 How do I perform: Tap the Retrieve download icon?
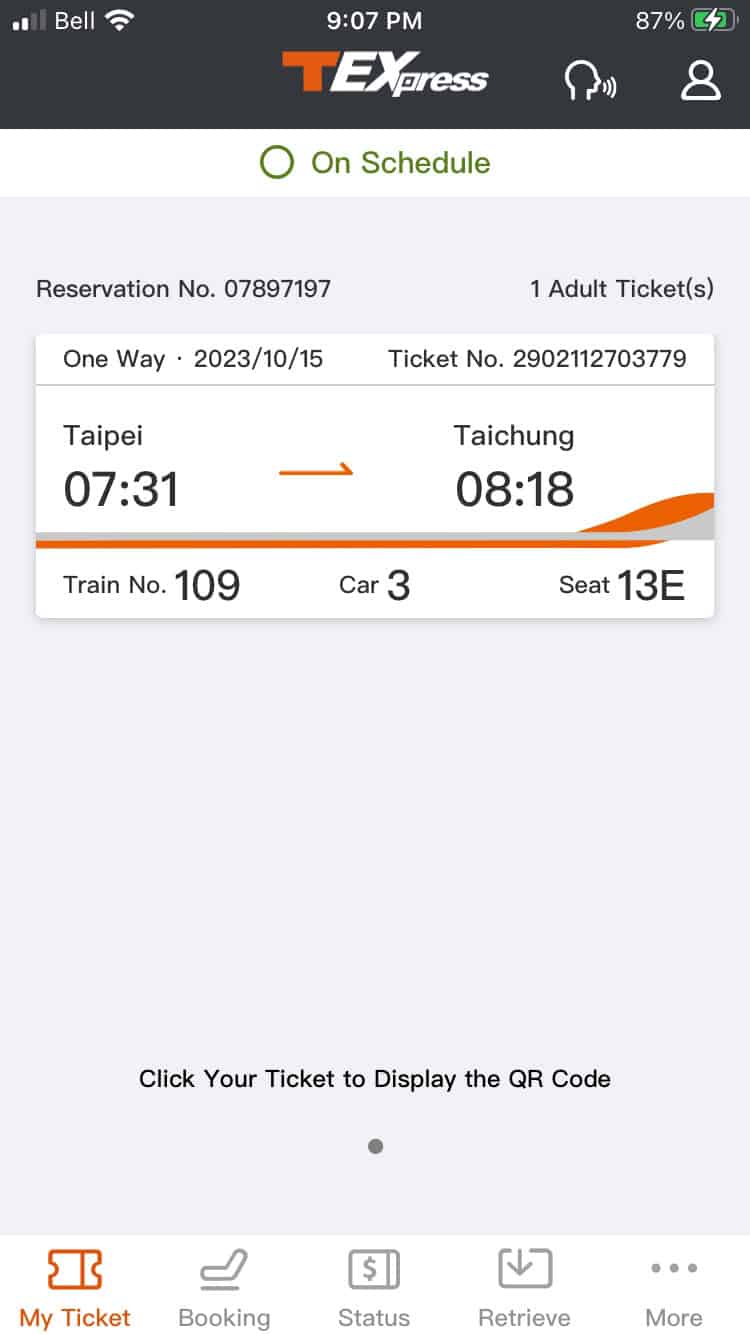(524, 1268)
